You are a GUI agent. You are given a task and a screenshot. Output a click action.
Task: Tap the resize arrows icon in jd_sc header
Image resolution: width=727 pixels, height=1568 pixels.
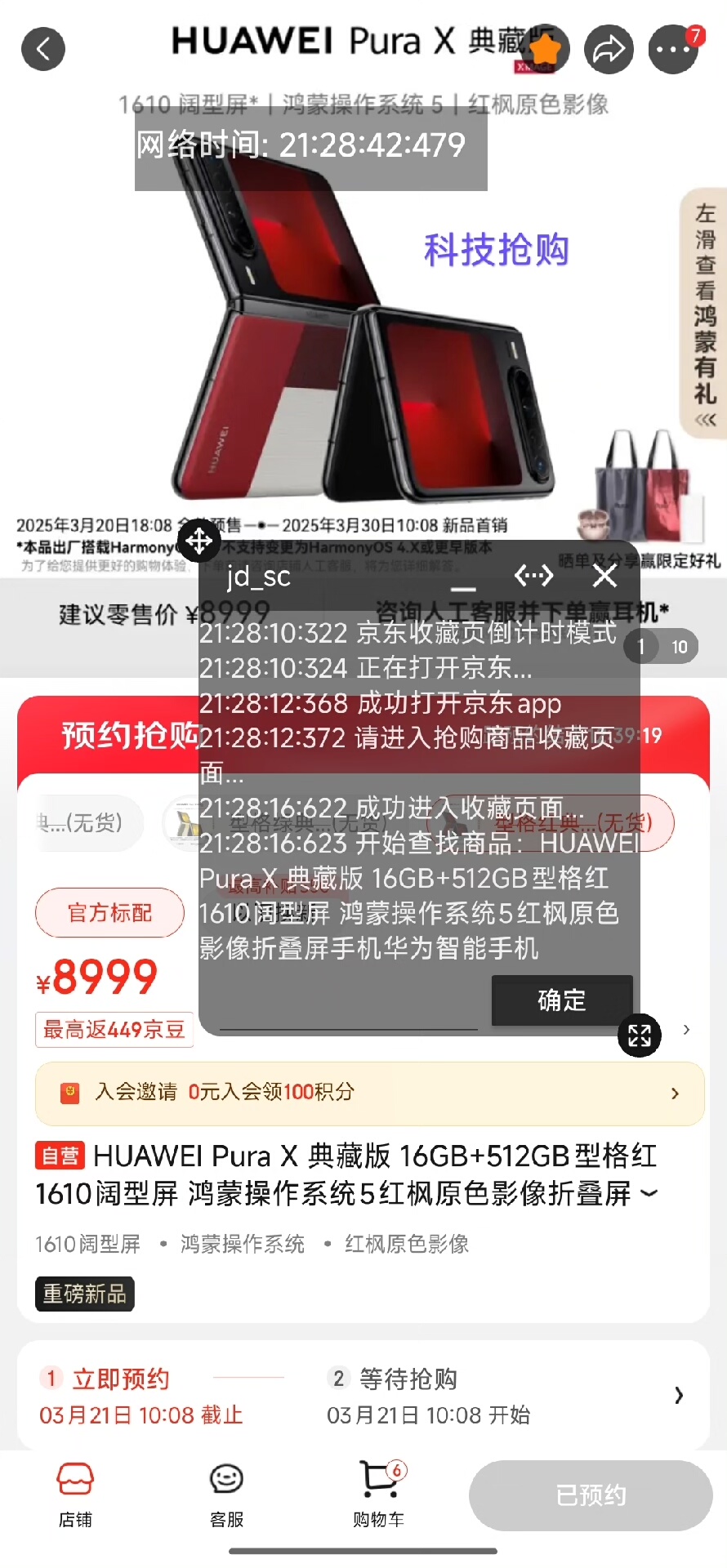pyautogui.click(x=533, y=576)
